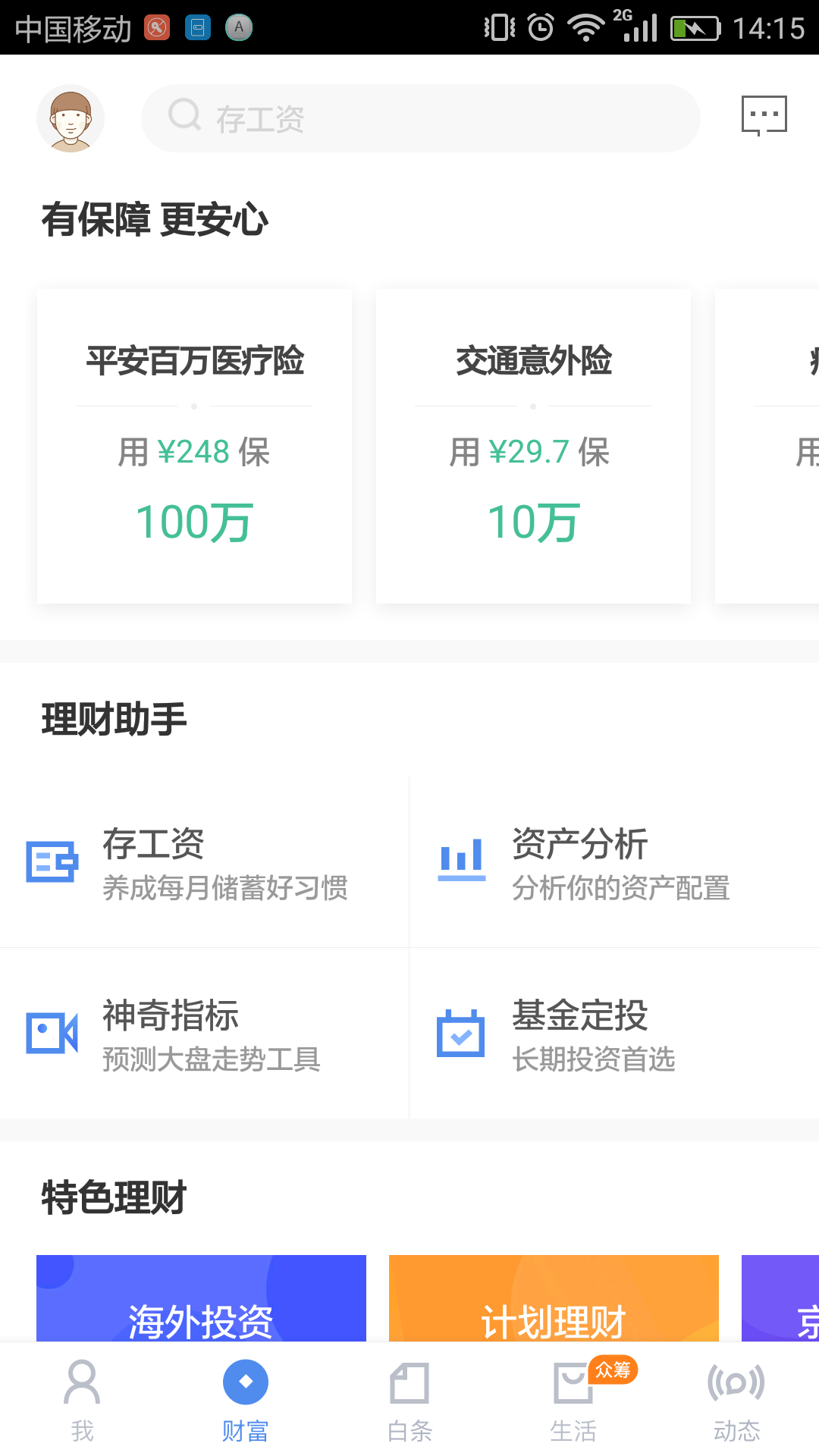Switch to the 白条 tab
The height and width of the screenshot is (1456, 819).
pyautogui.click(x=409, y=1400)
